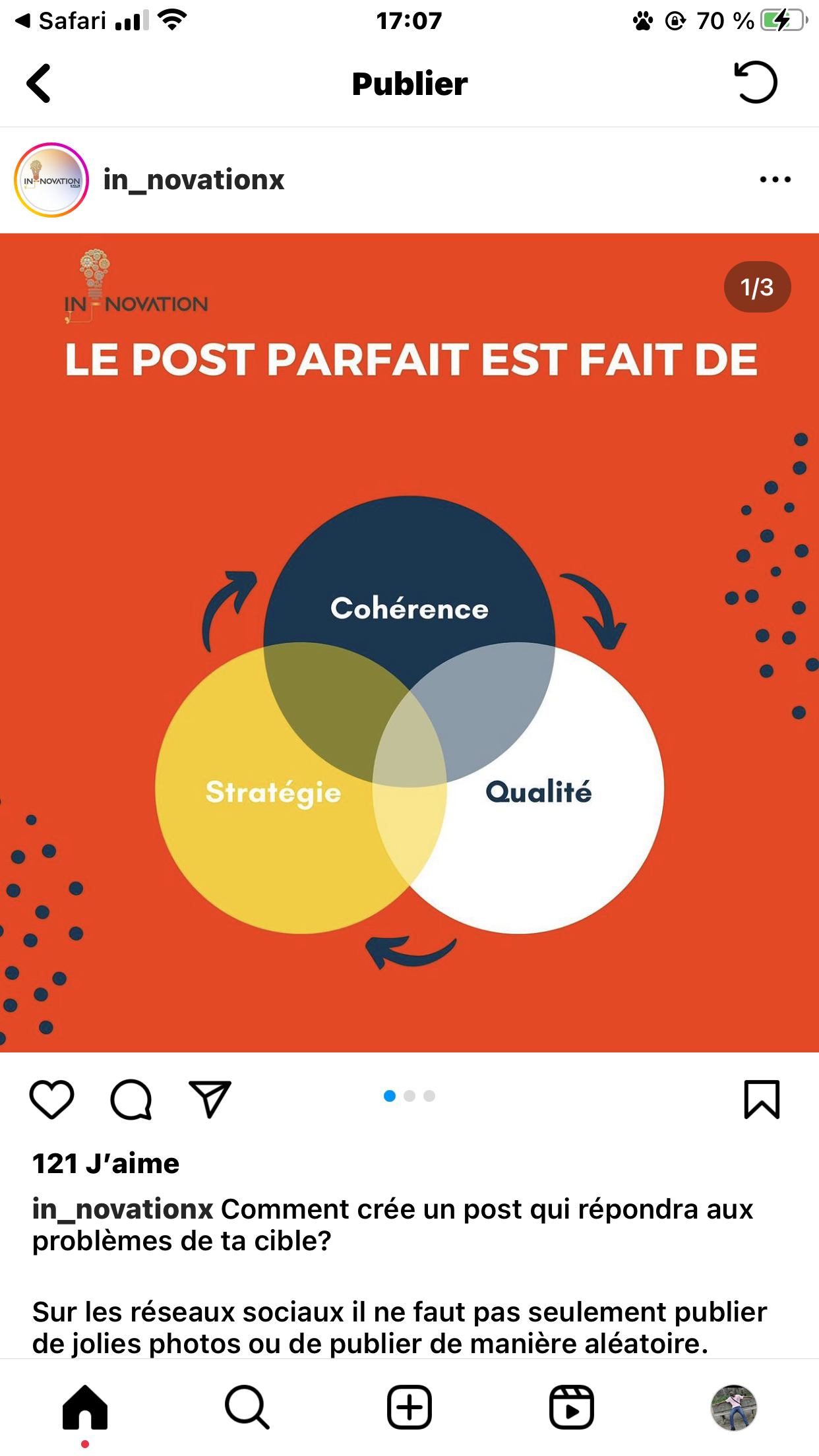Screen dimensions: 819x1456
Task: Open the in_novationx username at post top
Action: (x=194, y=180)
